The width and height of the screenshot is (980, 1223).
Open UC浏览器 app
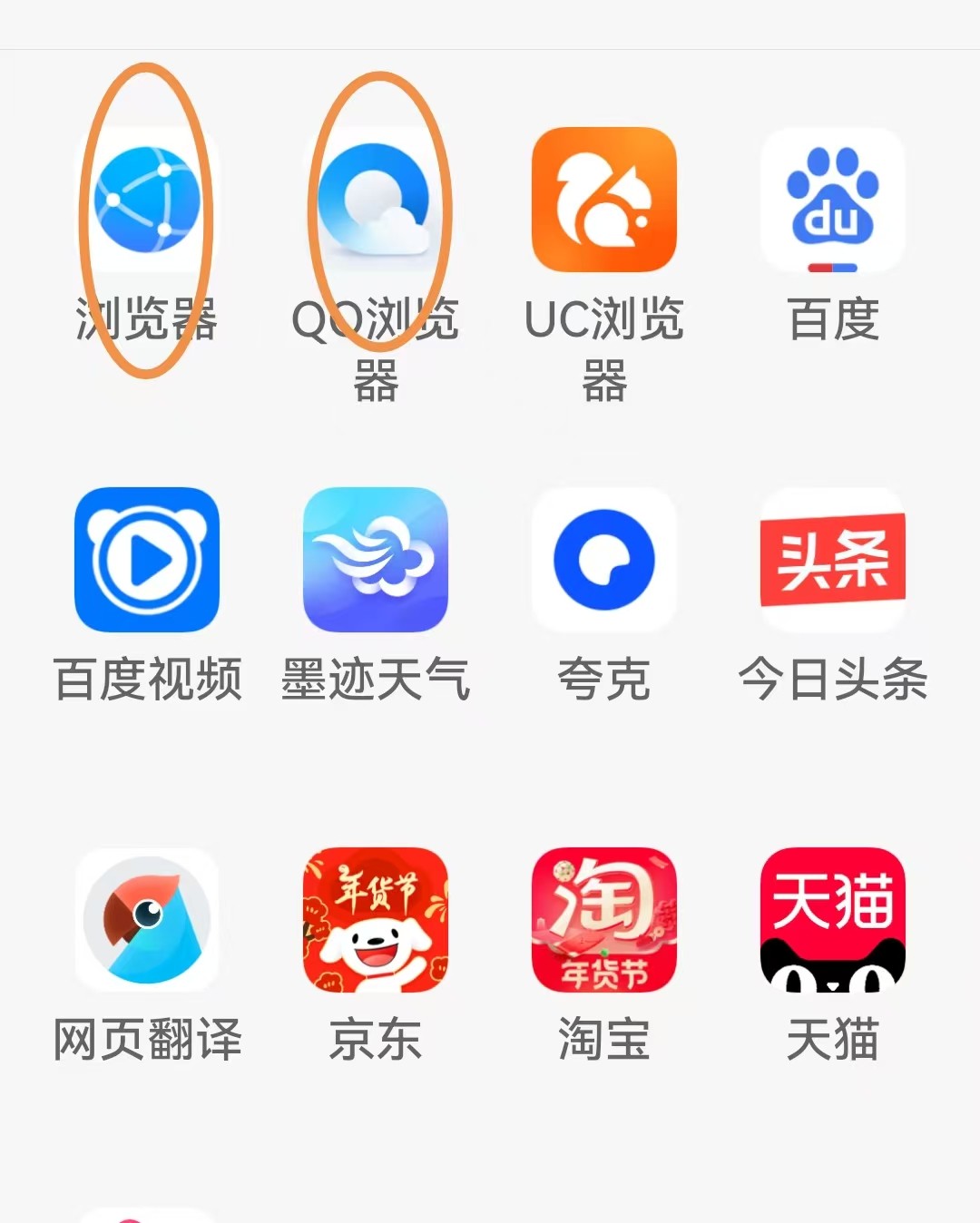point(604,200)
